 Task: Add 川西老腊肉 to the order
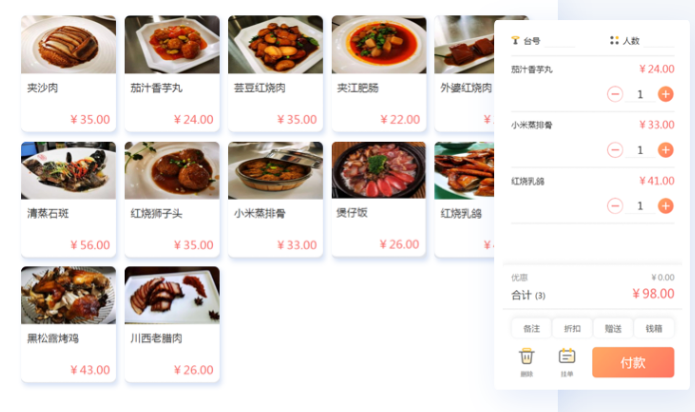tap(172, 324)
